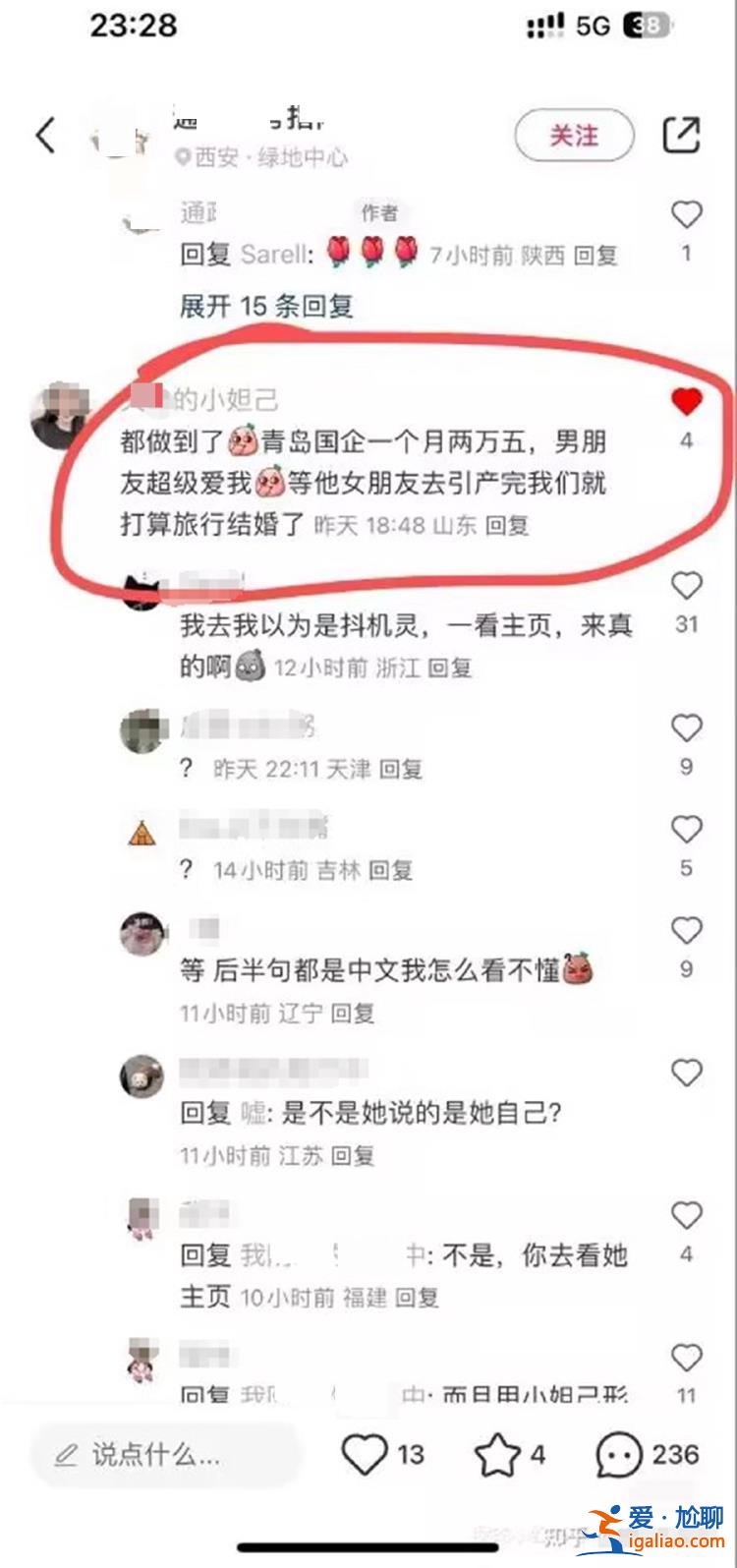Open the 236 comments bubble icon

[x=619, y=1455]
